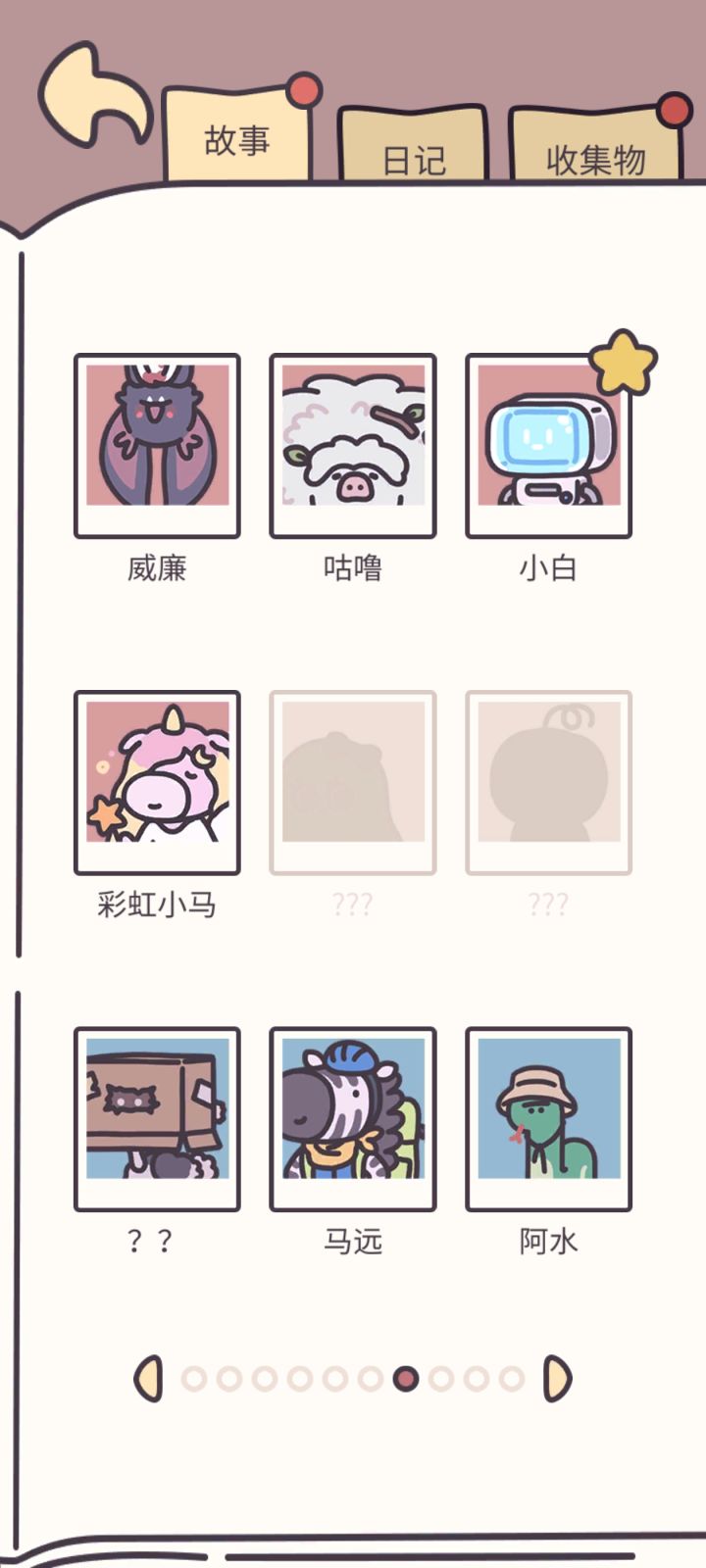Open the cardboard box character labeled ？？
The image size is (706, 1568).
click(x=157, y=1117)
